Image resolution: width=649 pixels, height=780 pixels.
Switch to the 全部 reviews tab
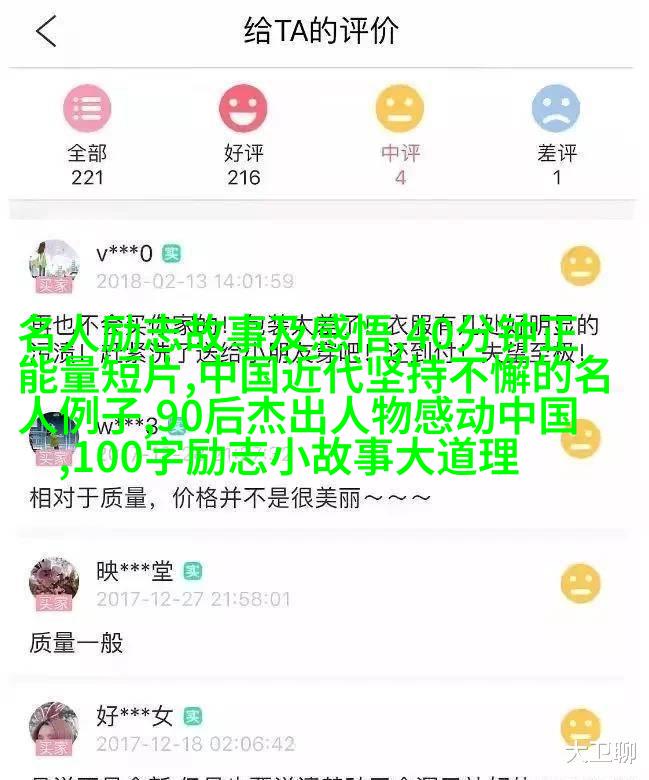click(x=87, y=135)
